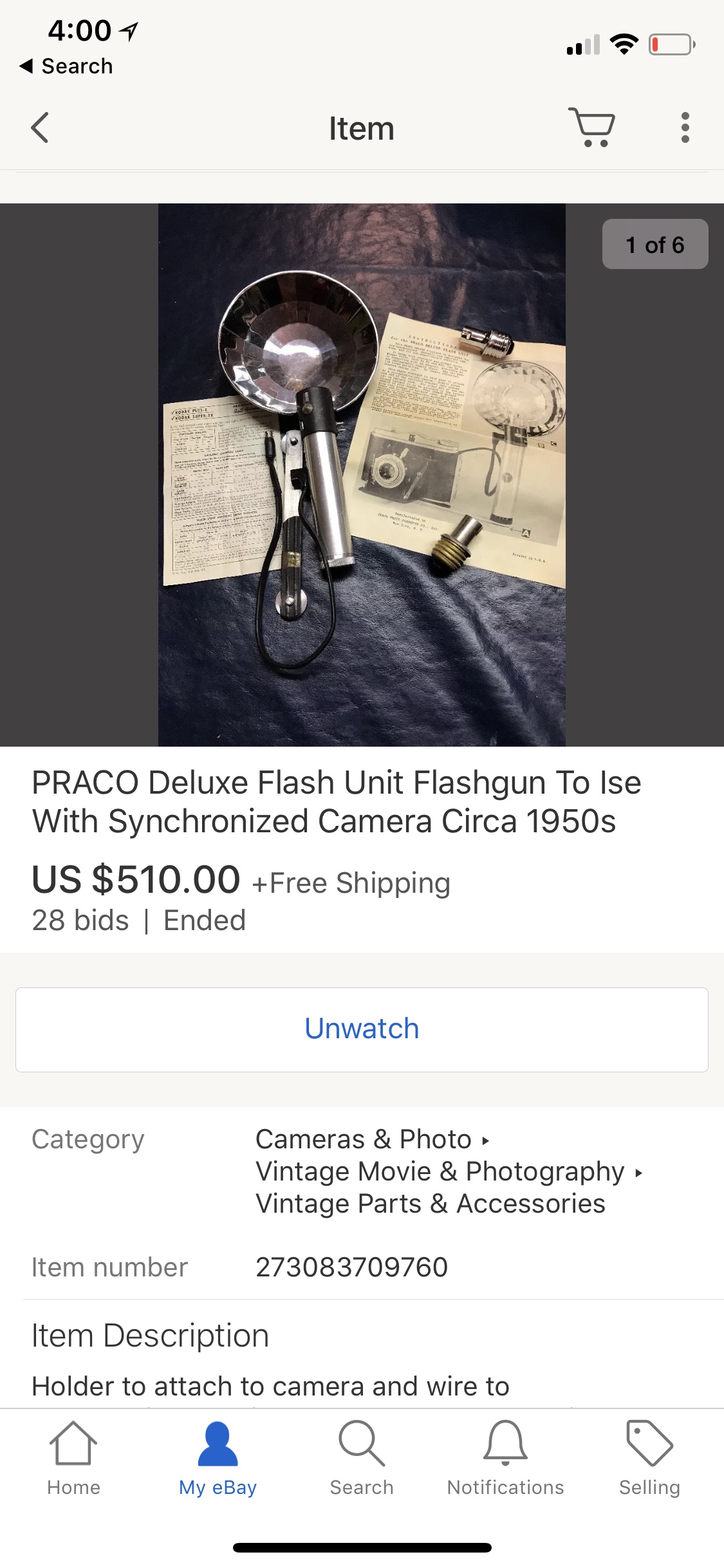The height and width of the screenshot is (1568, 724).
Task: Open the Cameras & Photo category
Action: click(x=364, y=1139)
